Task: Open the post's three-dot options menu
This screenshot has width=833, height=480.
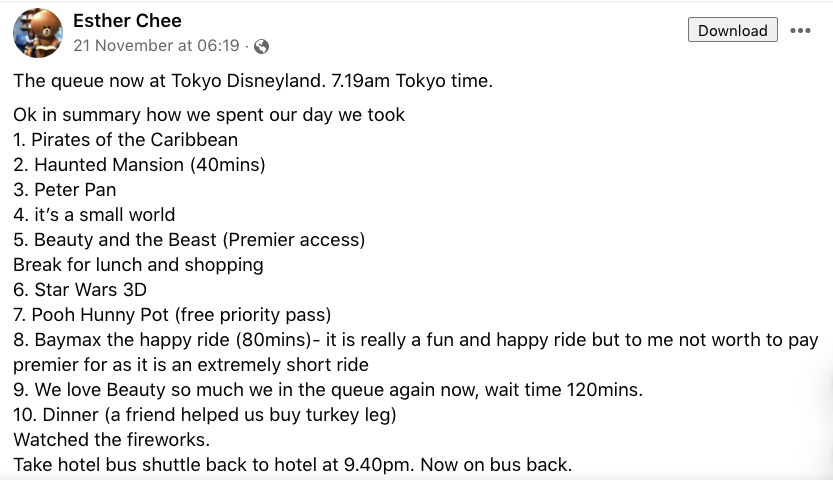Action: 800,30
